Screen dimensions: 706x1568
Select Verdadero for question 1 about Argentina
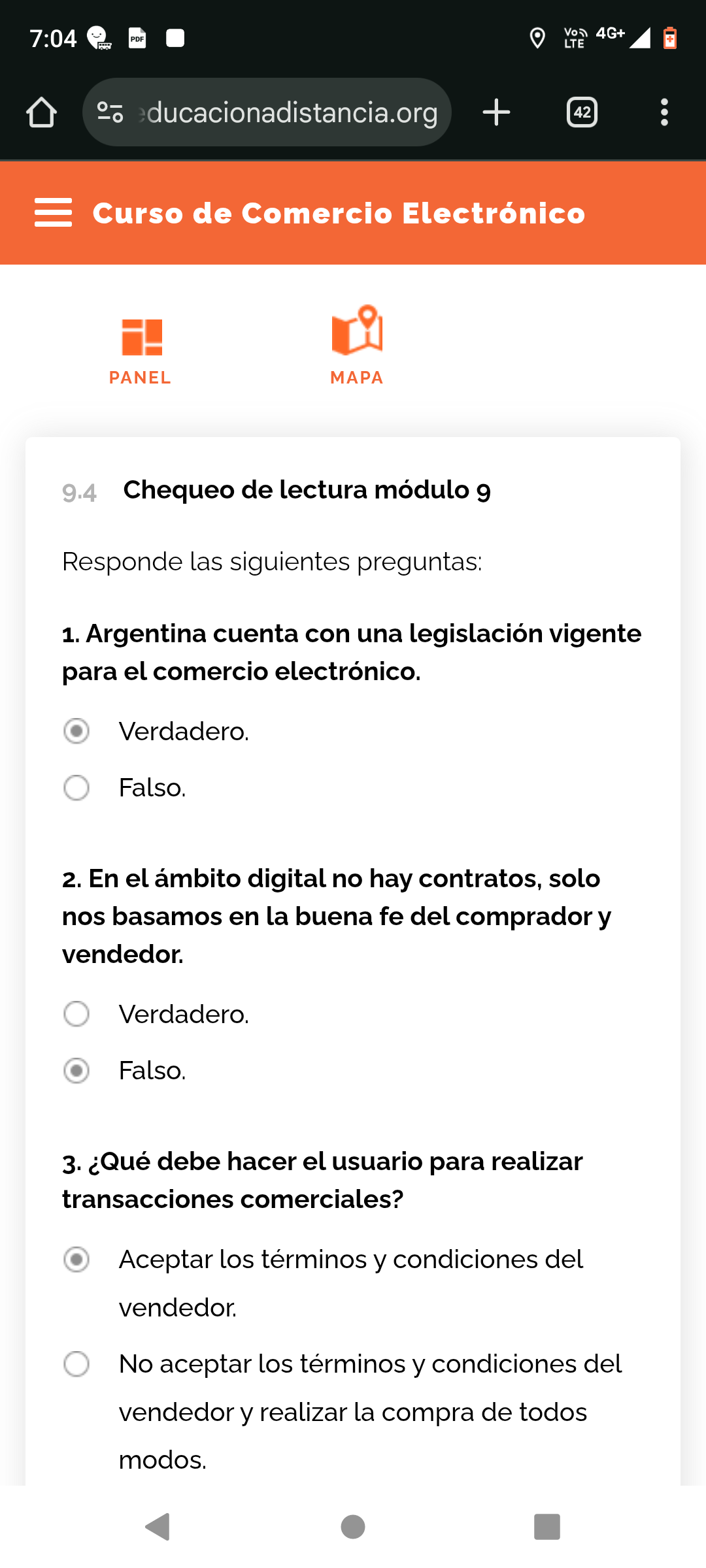click(x=76, y=731)
